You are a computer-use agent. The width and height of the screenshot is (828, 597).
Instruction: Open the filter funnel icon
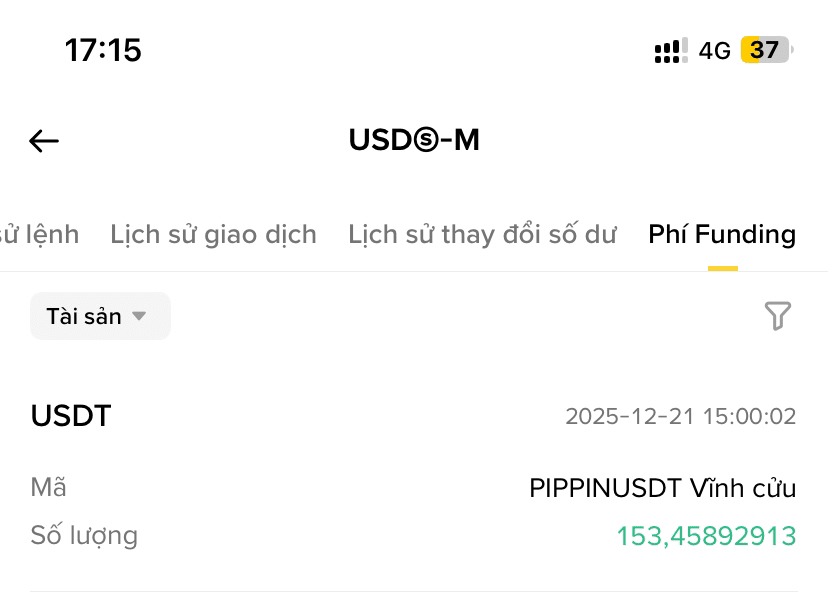(x=777, y=316)
